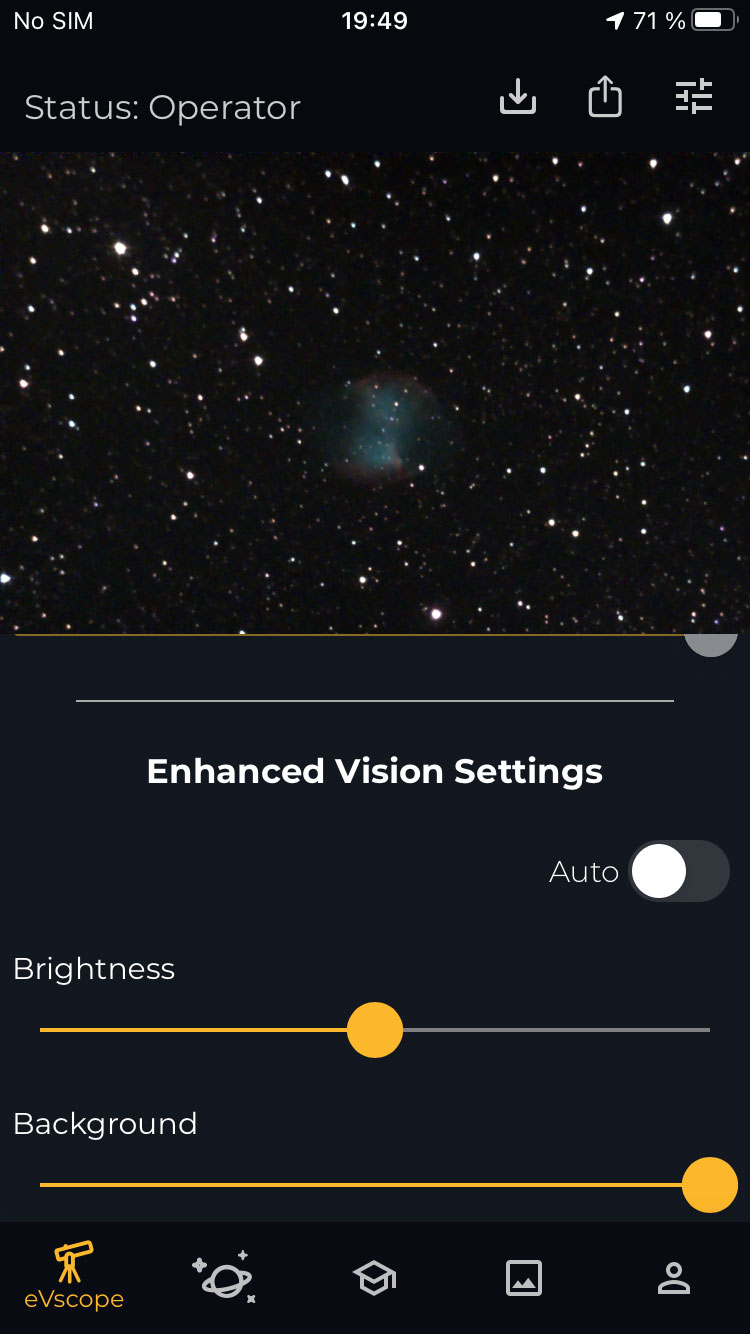Screen dimensions: 750x1334
Task: Open the image gallery tab
Action: pos(524,1278)
